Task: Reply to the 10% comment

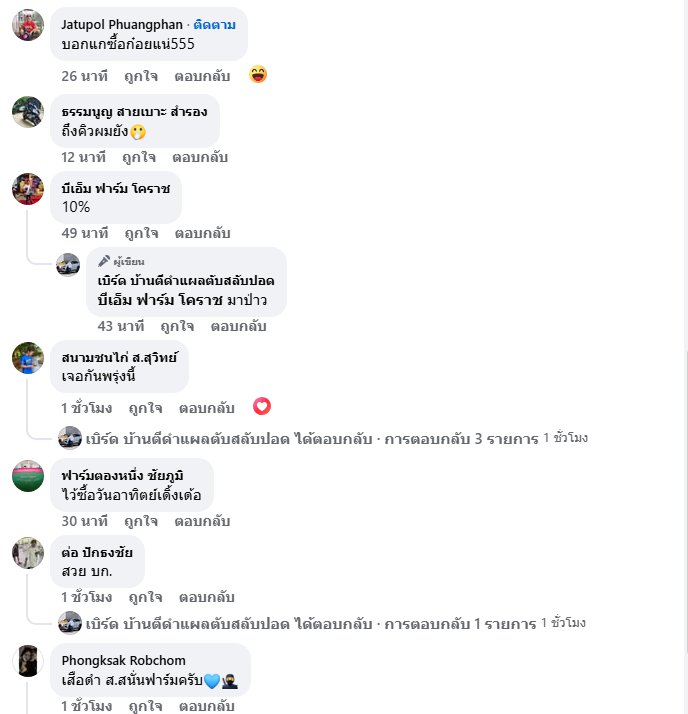Action: [202, 233]
